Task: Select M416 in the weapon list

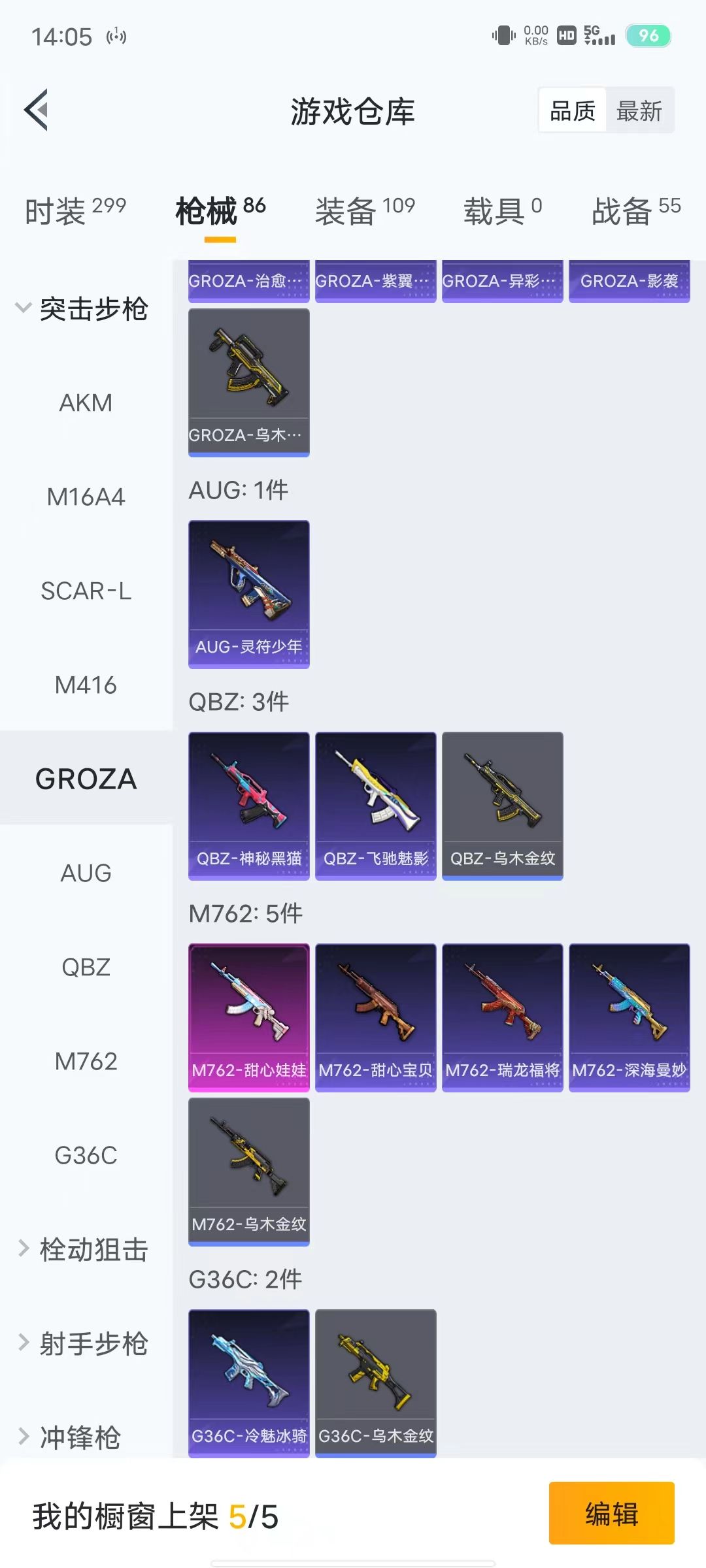Action: pyautogui.click(x=86, y=685)
